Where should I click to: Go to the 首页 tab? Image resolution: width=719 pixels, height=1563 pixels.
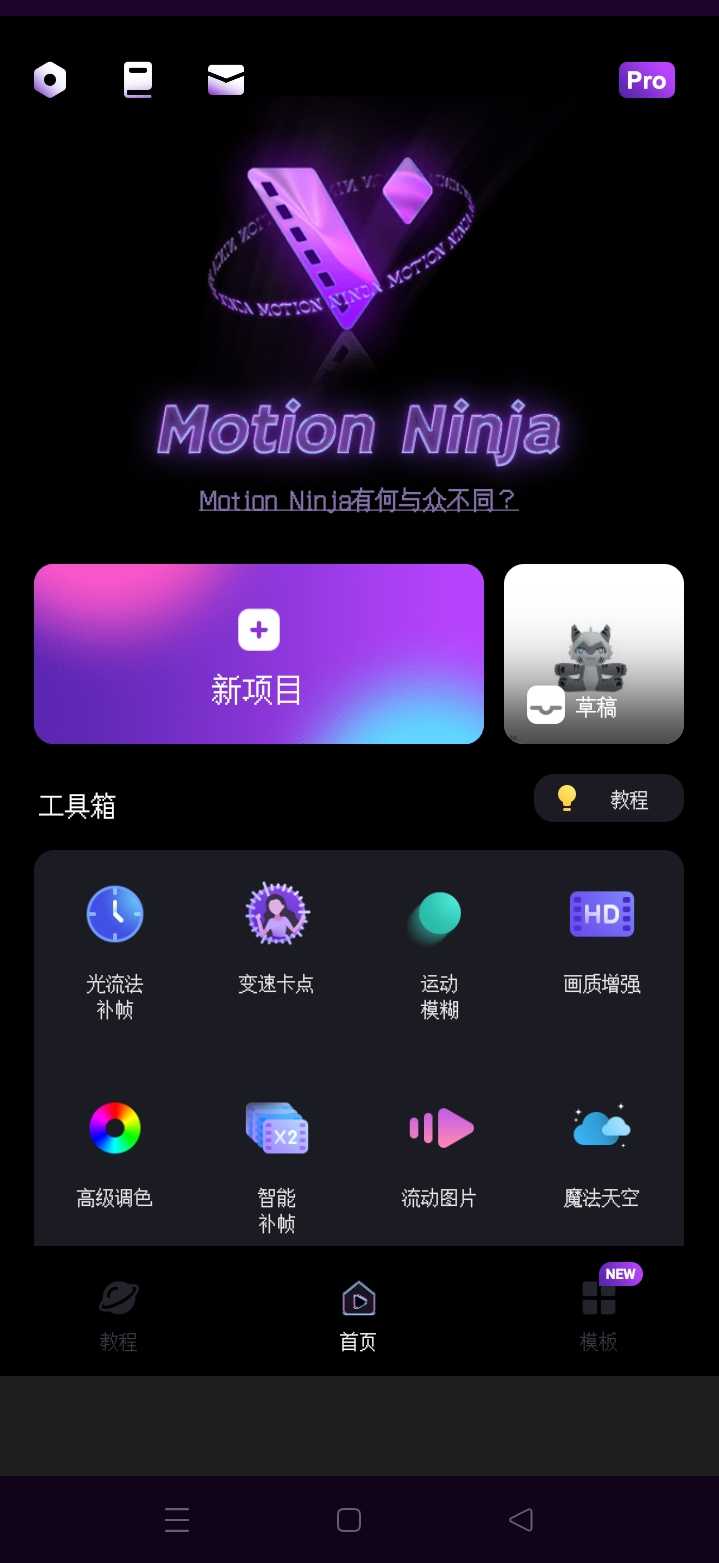(x=358, y=1315)
